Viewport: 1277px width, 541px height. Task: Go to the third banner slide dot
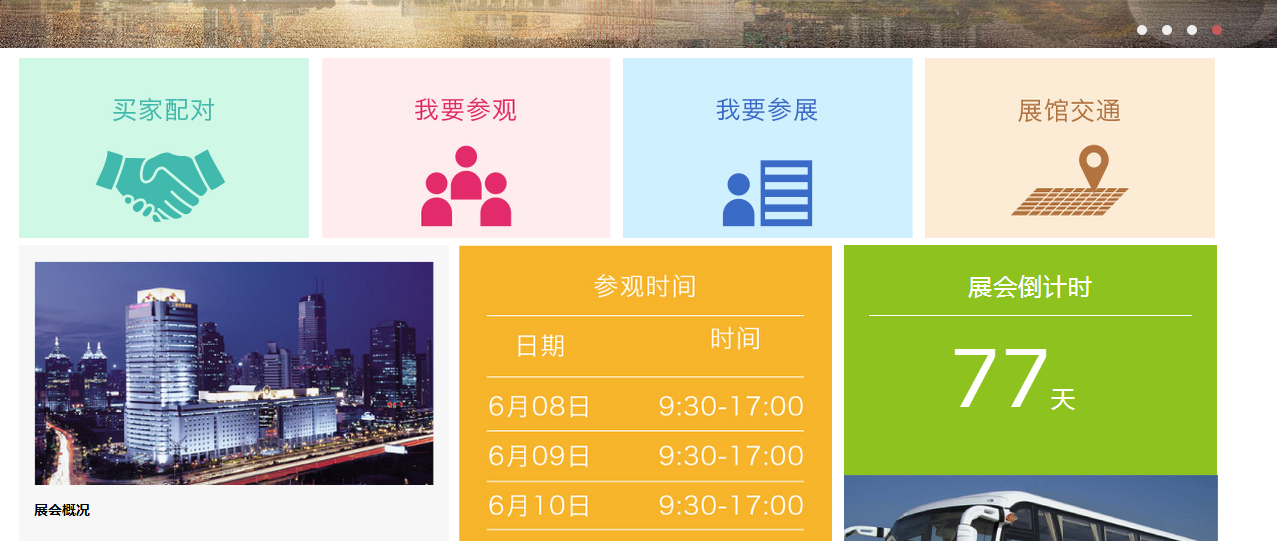(x=1192, y=30)
